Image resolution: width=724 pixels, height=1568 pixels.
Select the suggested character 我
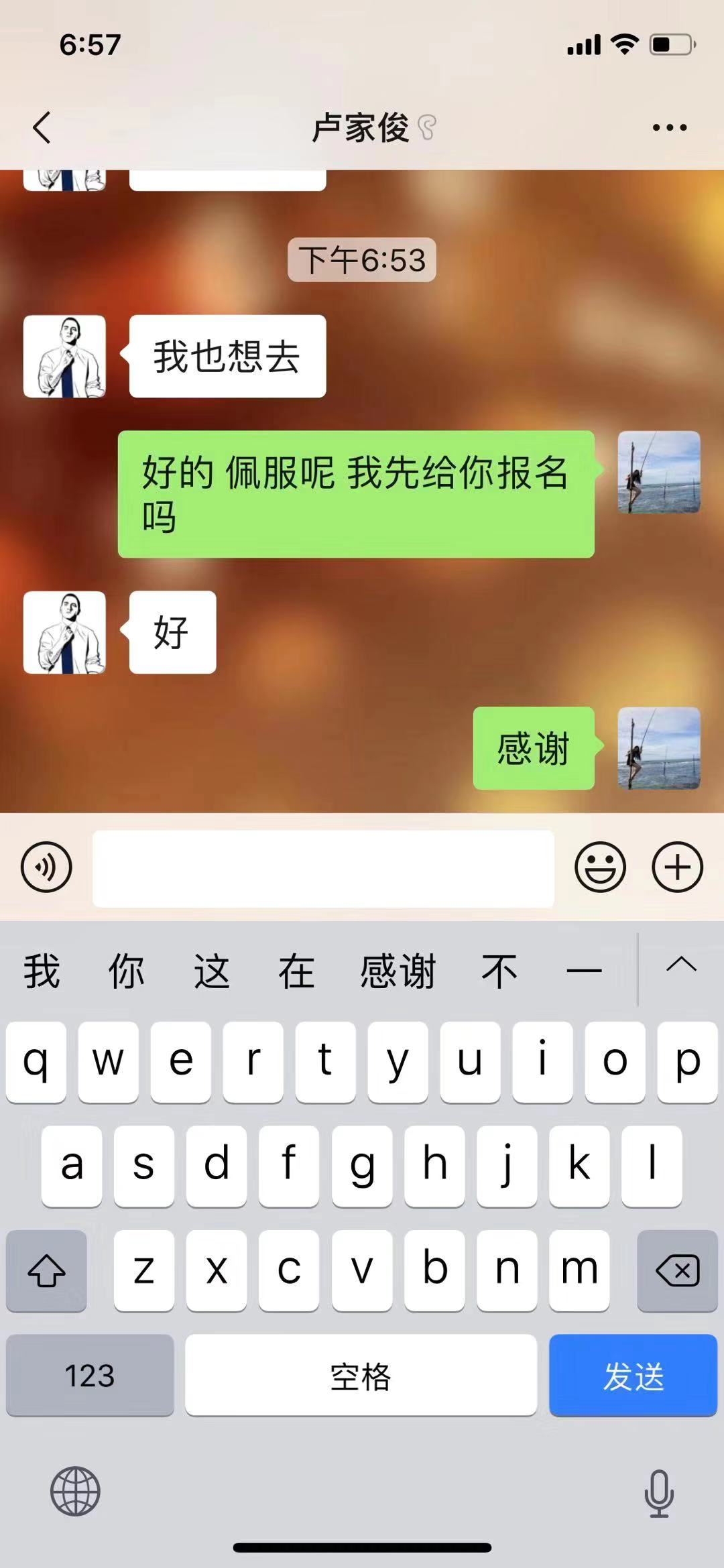[42, 971]
